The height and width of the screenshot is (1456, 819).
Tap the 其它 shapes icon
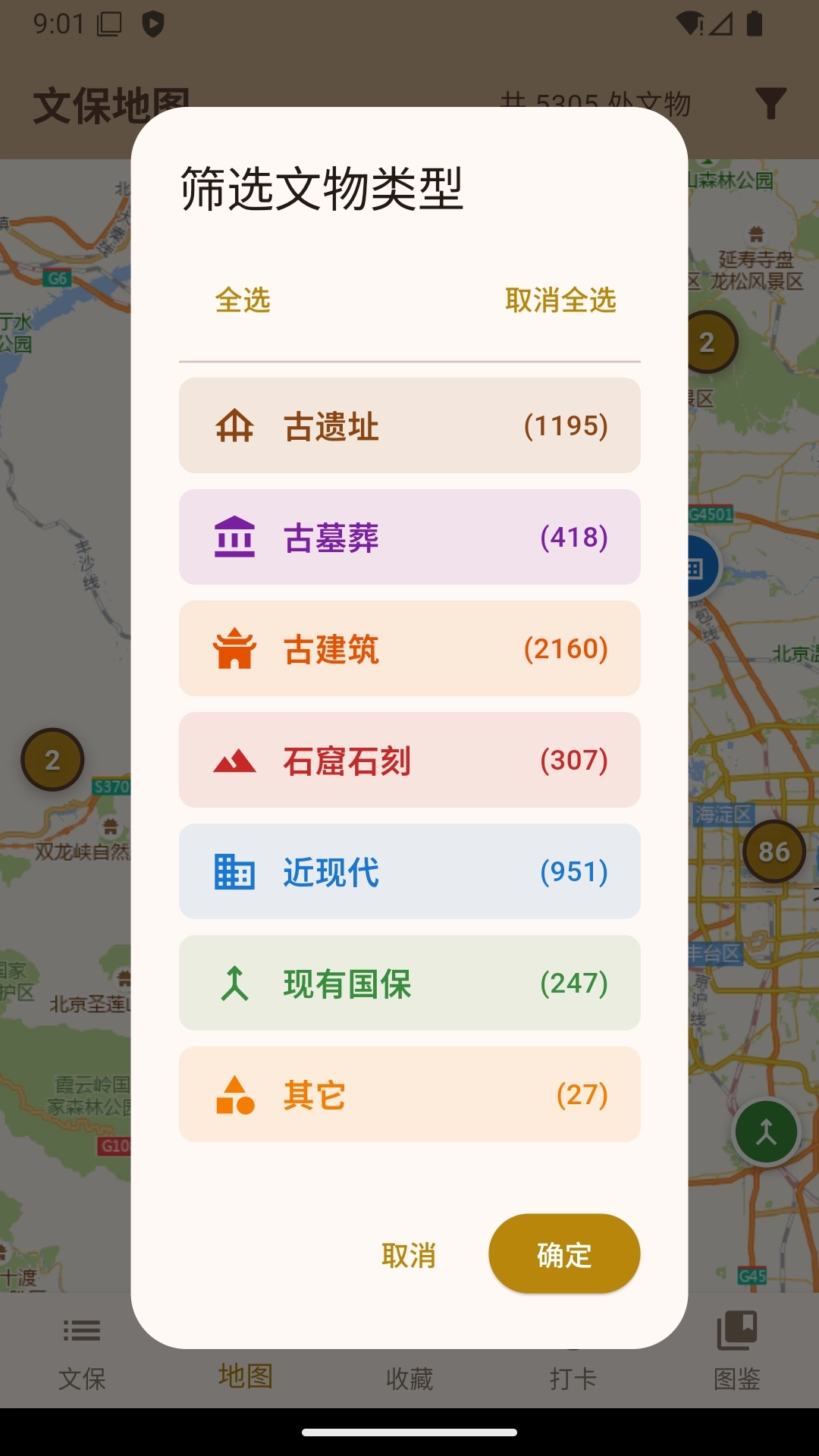pyautogui.click(x=234, y=1095)
